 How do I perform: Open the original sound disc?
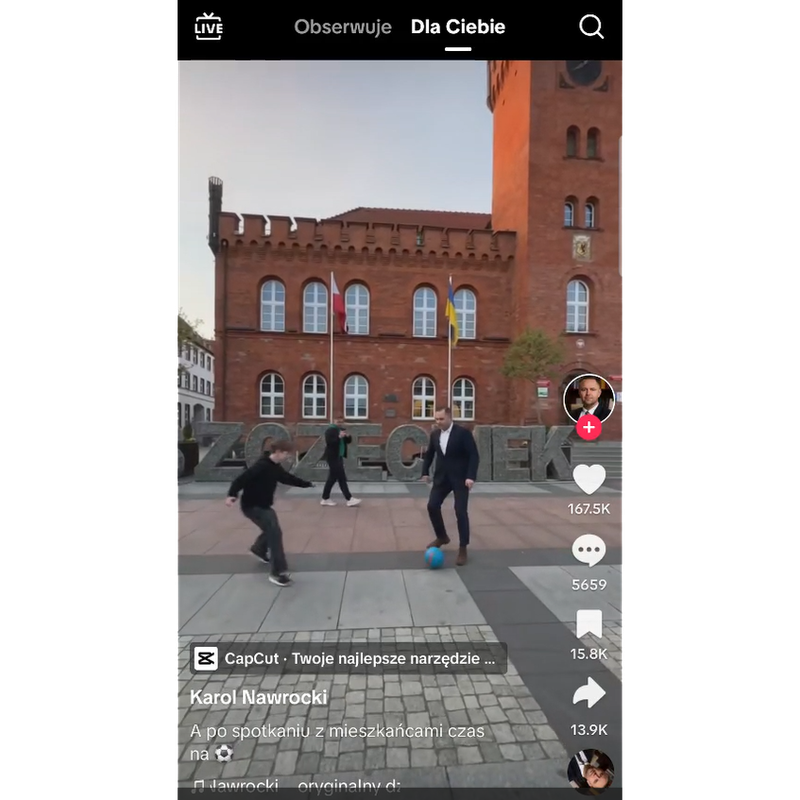pyautogui.click(x=590, y=771)
